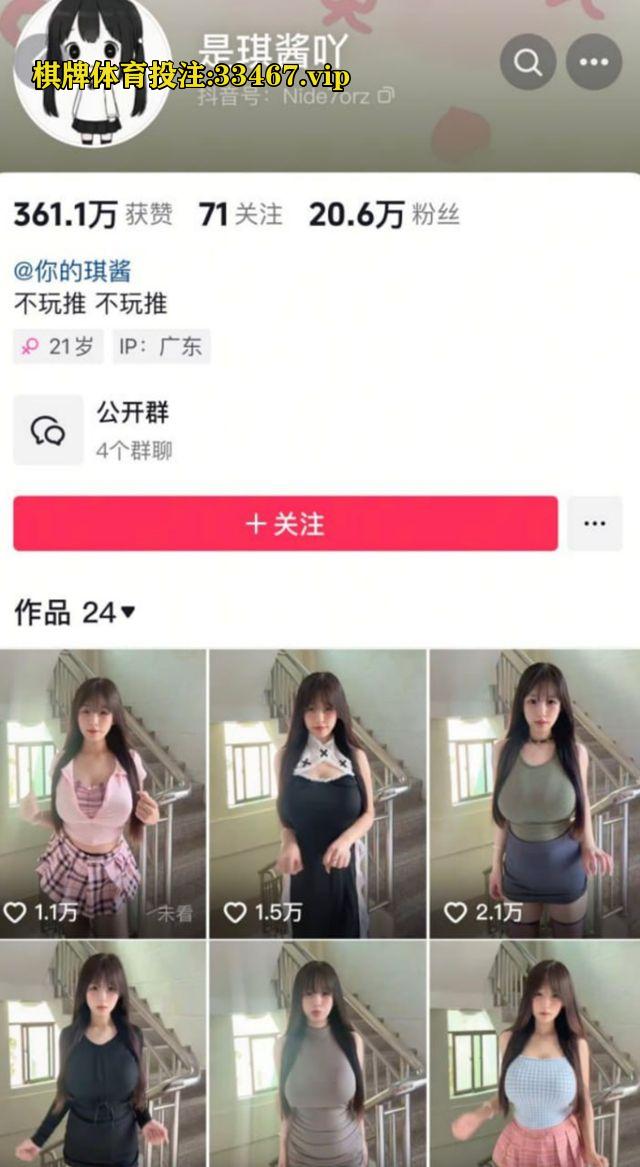View the 20.6万 粉丝 followers list
The height and width of the screenshot is (1167, 640).
pyautogui.click(x=383, y=214)
